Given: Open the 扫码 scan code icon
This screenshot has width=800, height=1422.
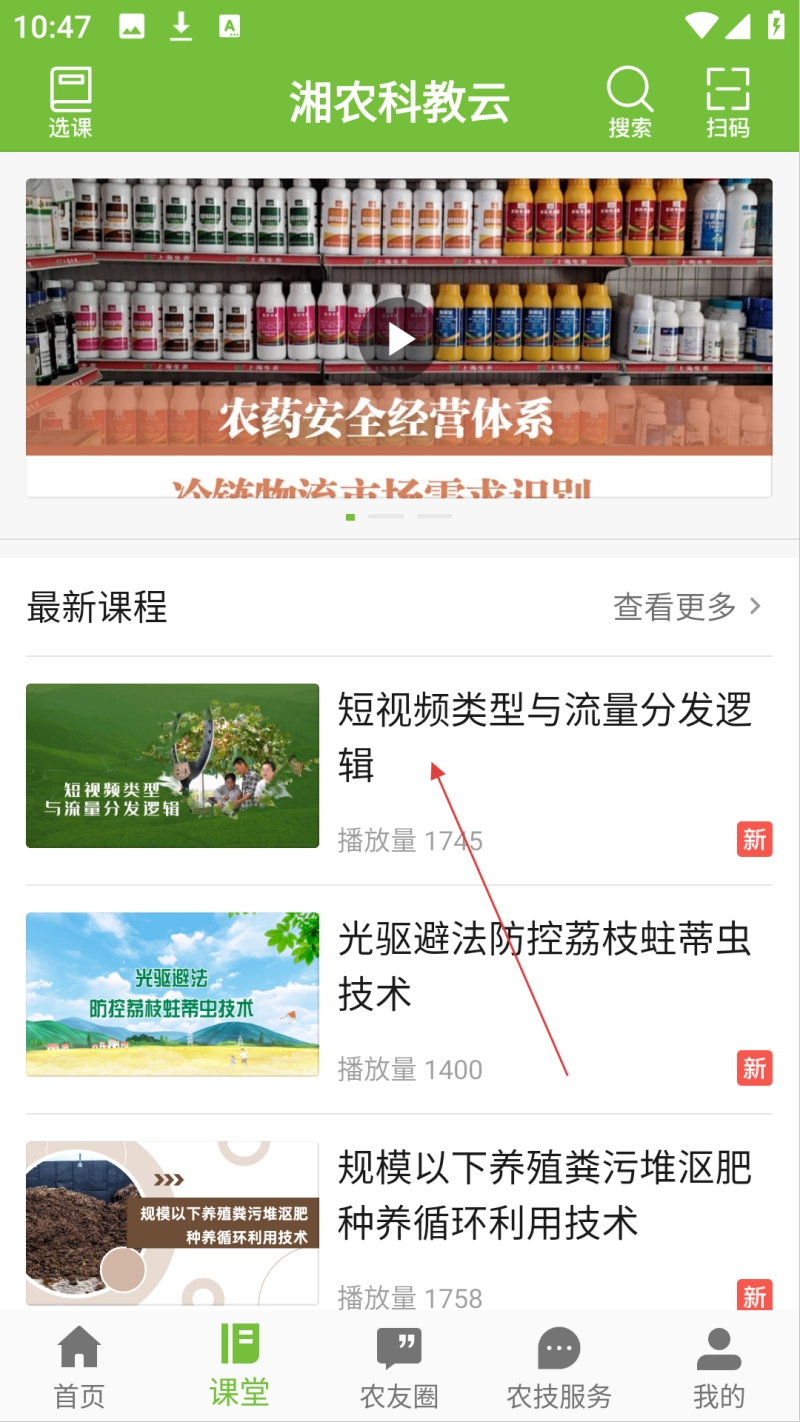Looking at the screenshot, I should [x=727, y=101].
